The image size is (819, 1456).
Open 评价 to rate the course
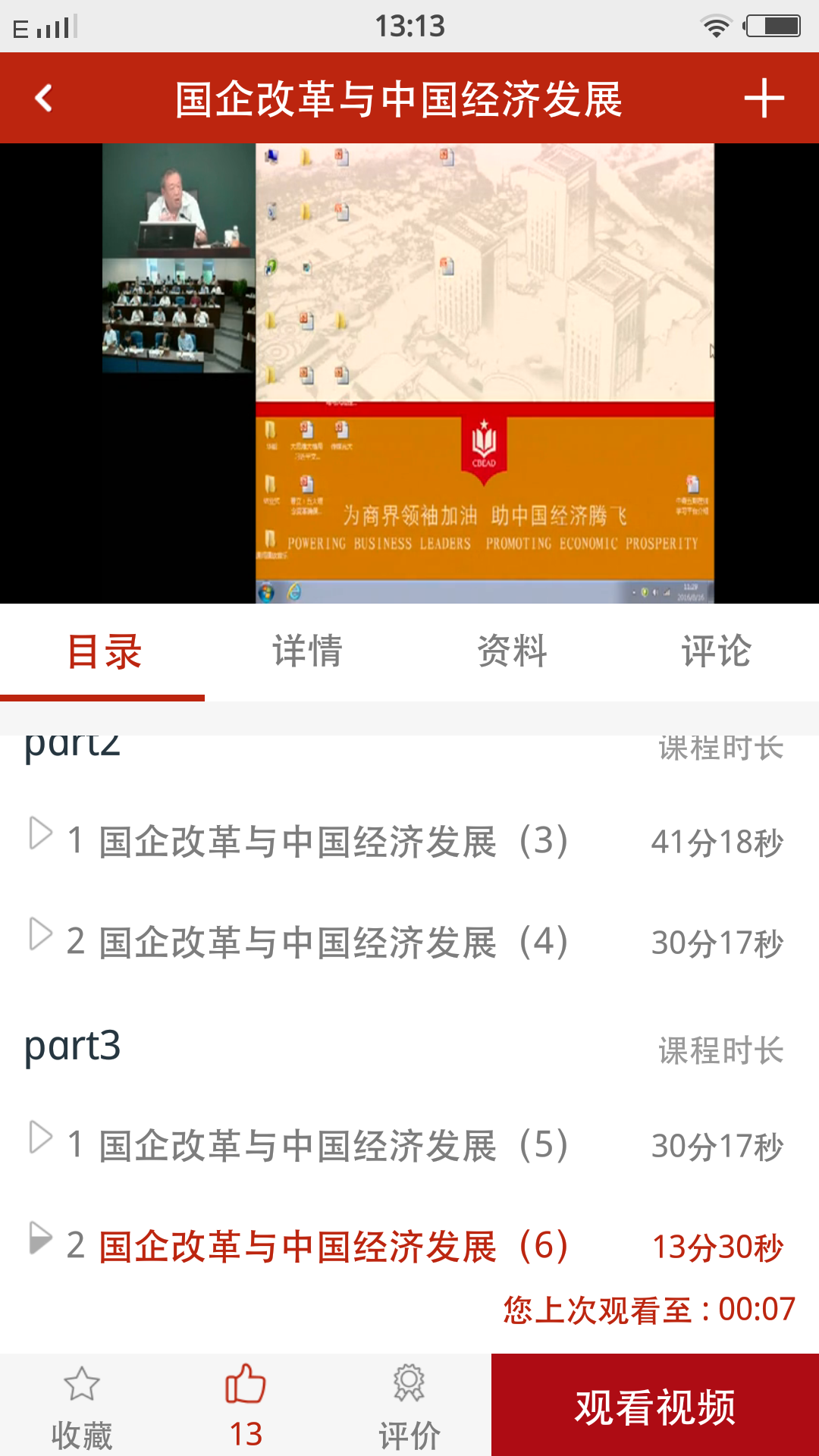tap(409, 1405)
